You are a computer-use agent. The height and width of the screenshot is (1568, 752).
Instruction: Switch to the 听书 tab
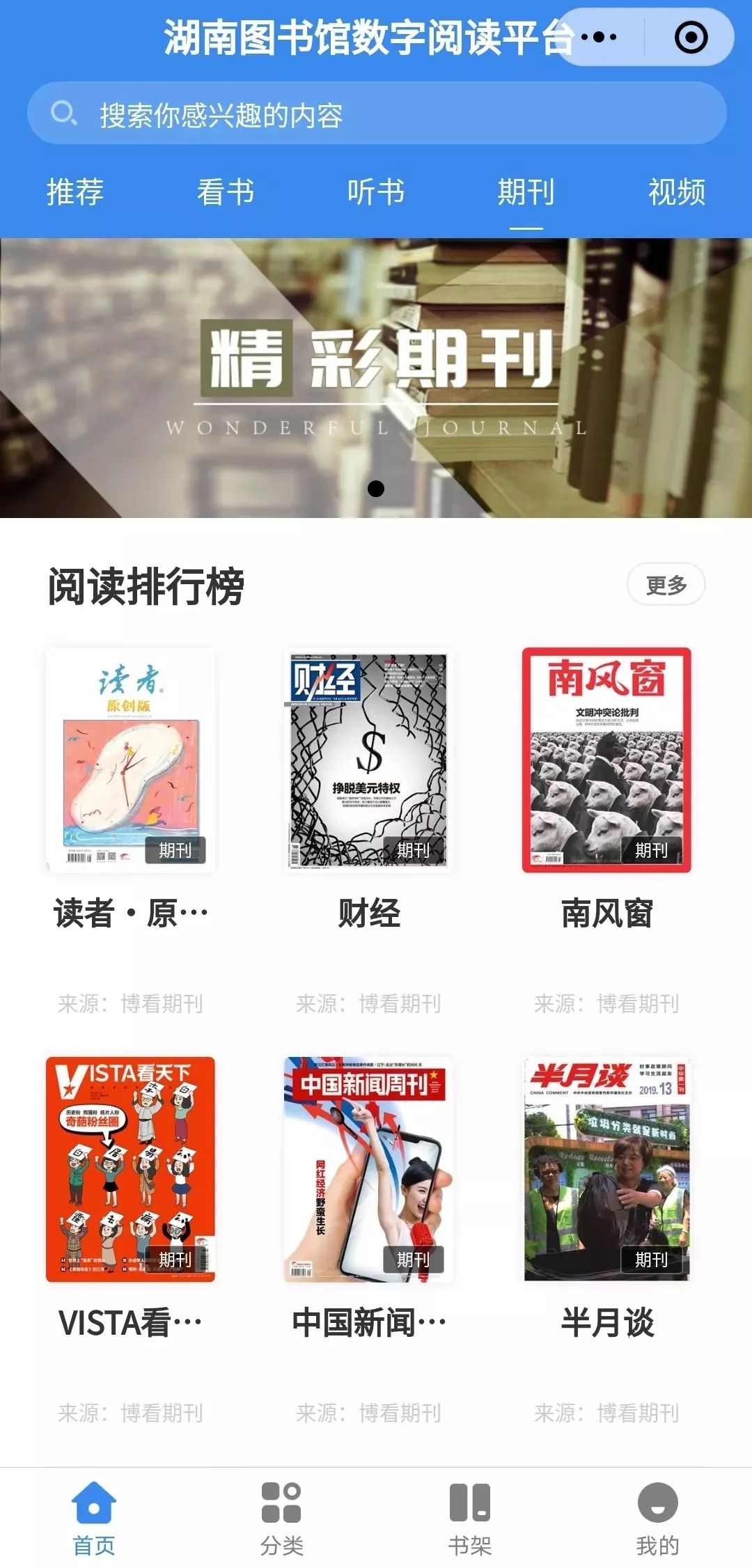(x=376, y=192)
